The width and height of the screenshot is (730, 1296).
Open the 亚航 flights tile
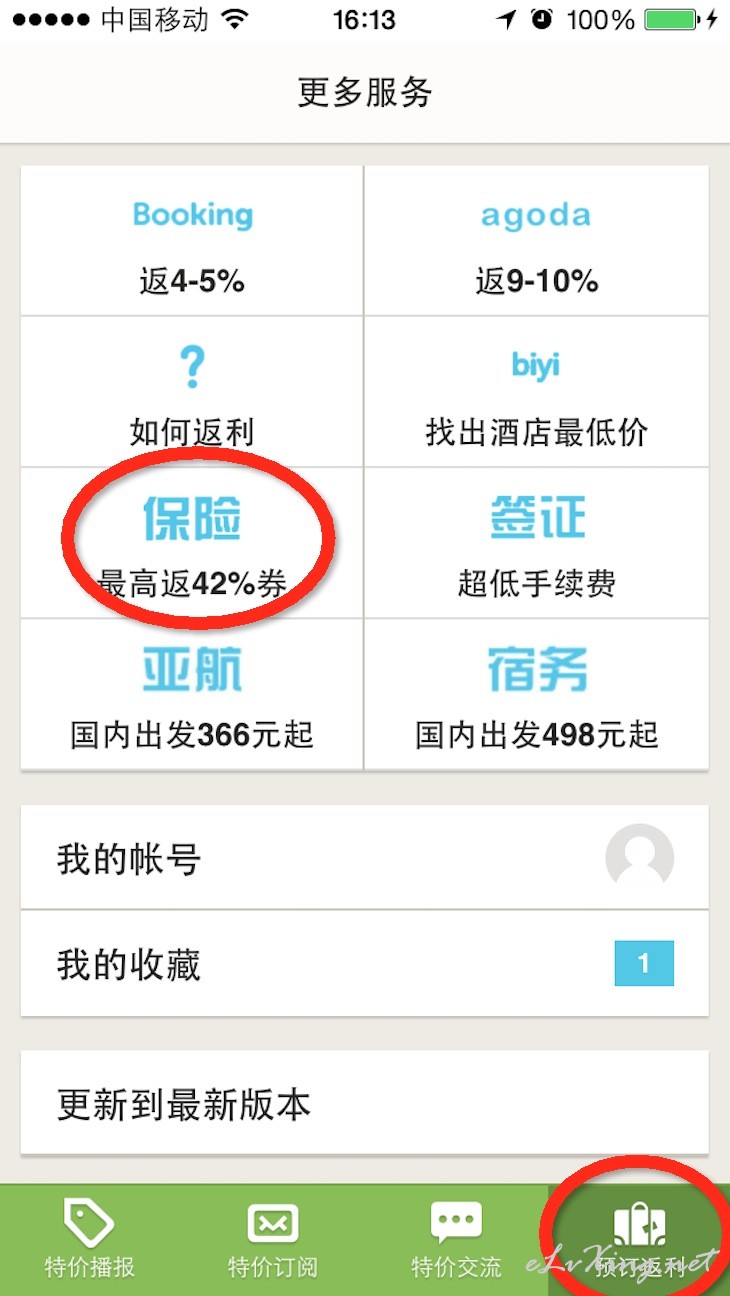pos(192,695)
